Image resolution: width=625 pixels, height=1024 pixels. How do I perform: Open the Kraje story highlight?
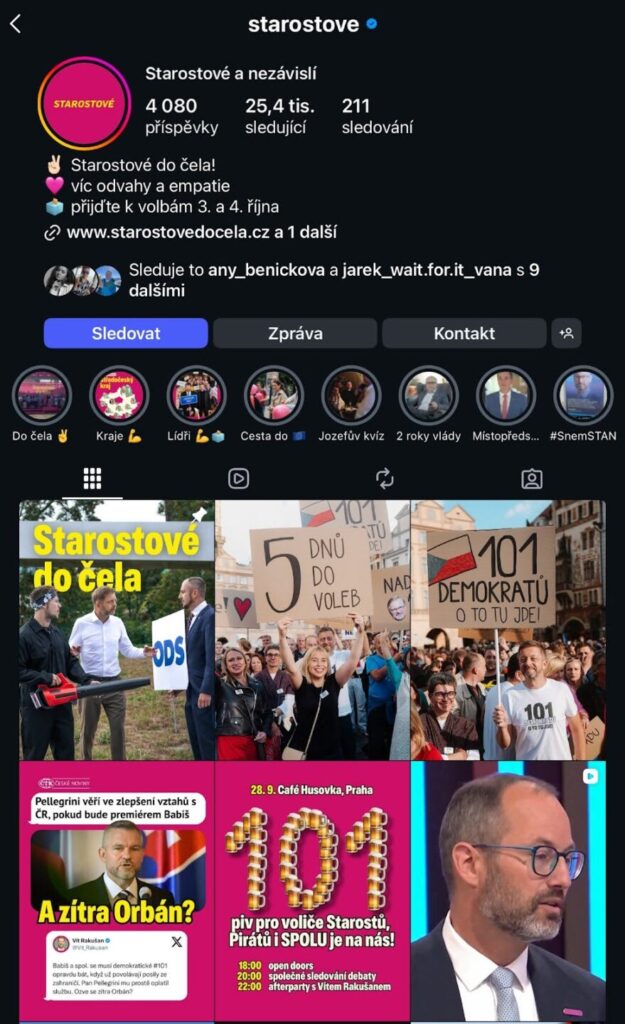coord(119,396)
